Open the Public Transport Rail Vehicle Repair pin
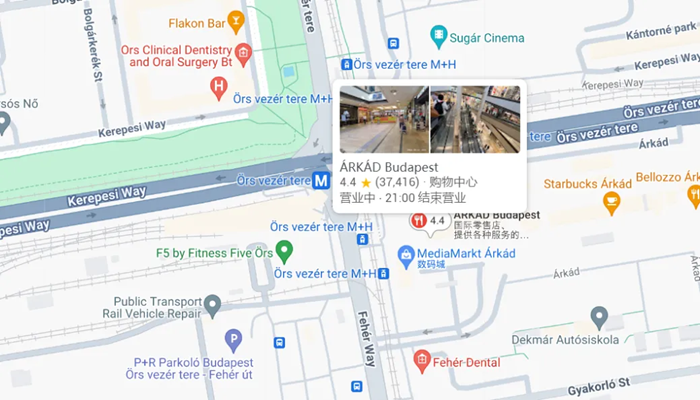The width and height of the screenshot is (700, 400). [x=212, y=304]
